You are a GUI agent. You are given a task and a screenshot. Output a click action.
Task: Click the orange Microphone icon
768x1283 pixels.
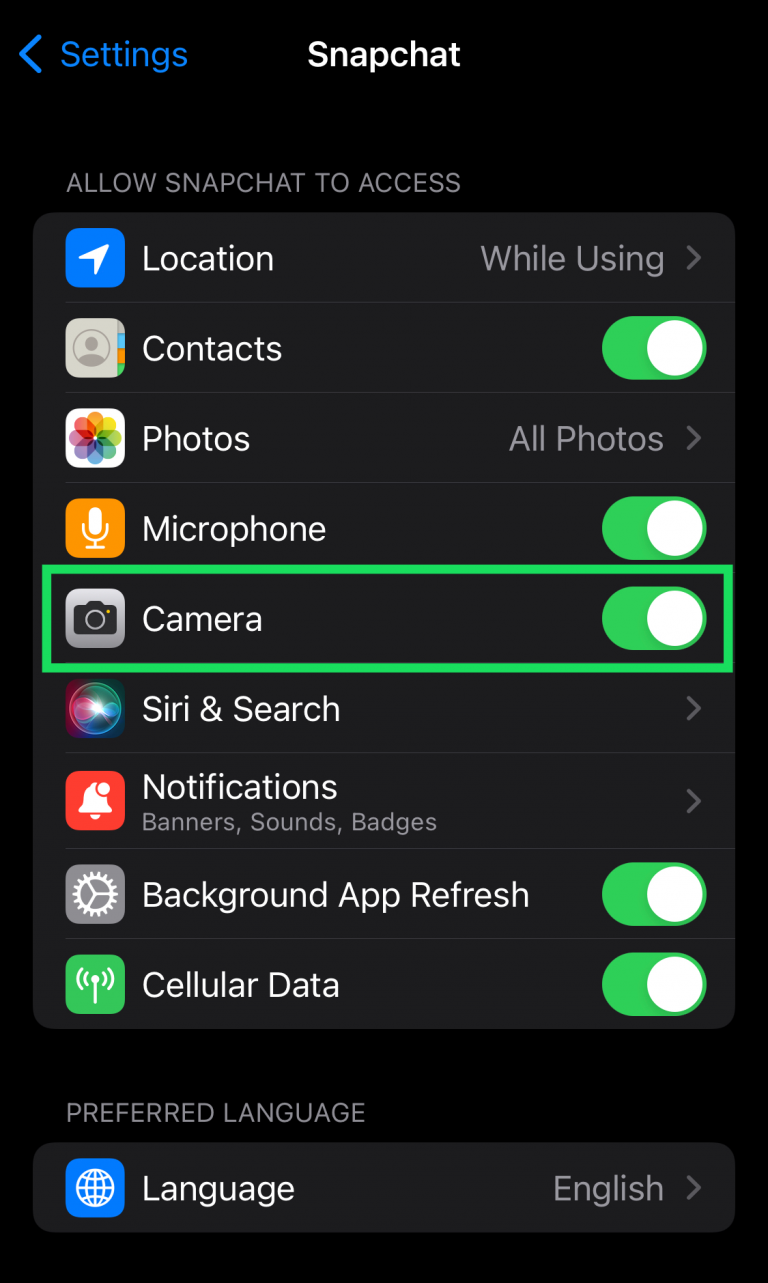tap(94, 528)
